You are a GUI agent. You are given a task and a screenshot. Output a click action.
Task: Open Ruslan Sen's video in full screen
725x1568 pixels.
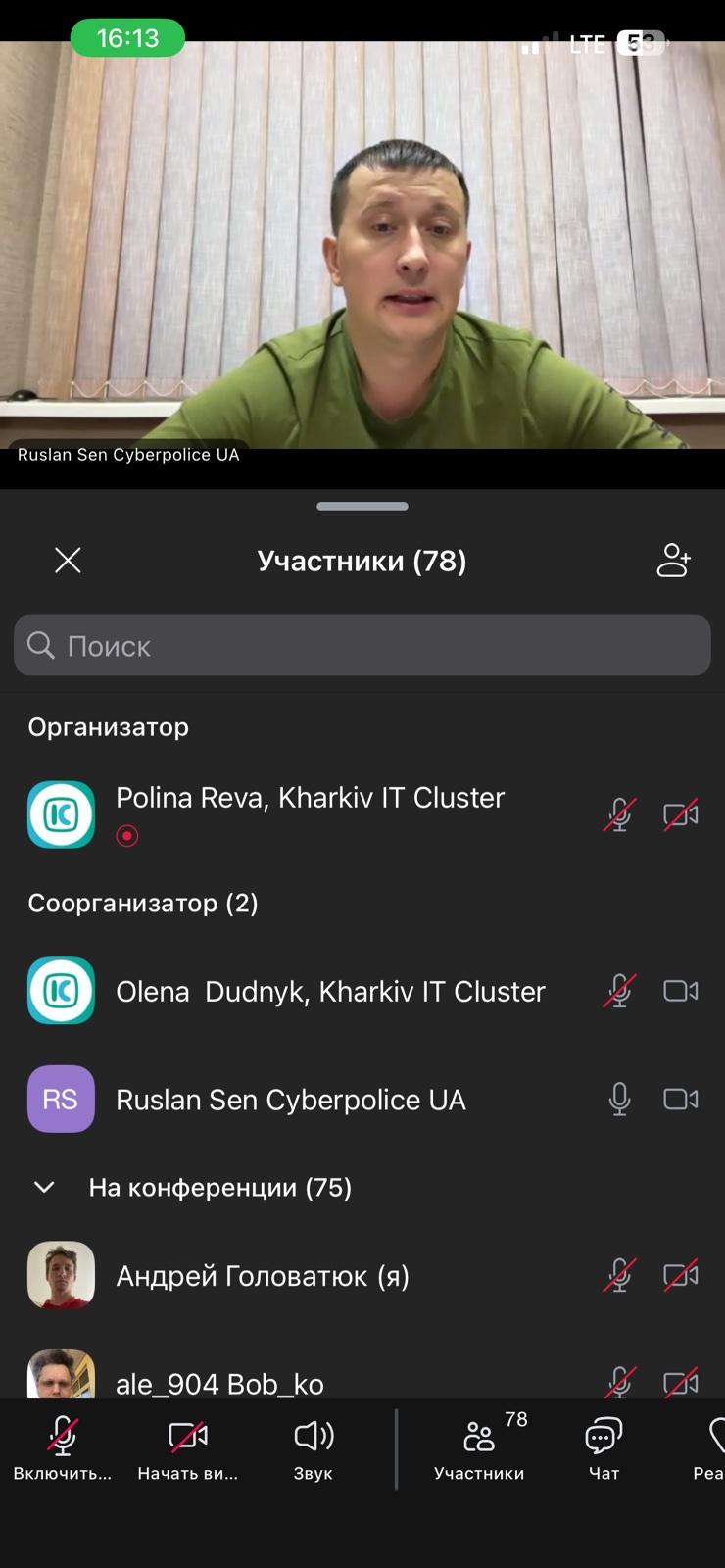click(x=362, y=255)
